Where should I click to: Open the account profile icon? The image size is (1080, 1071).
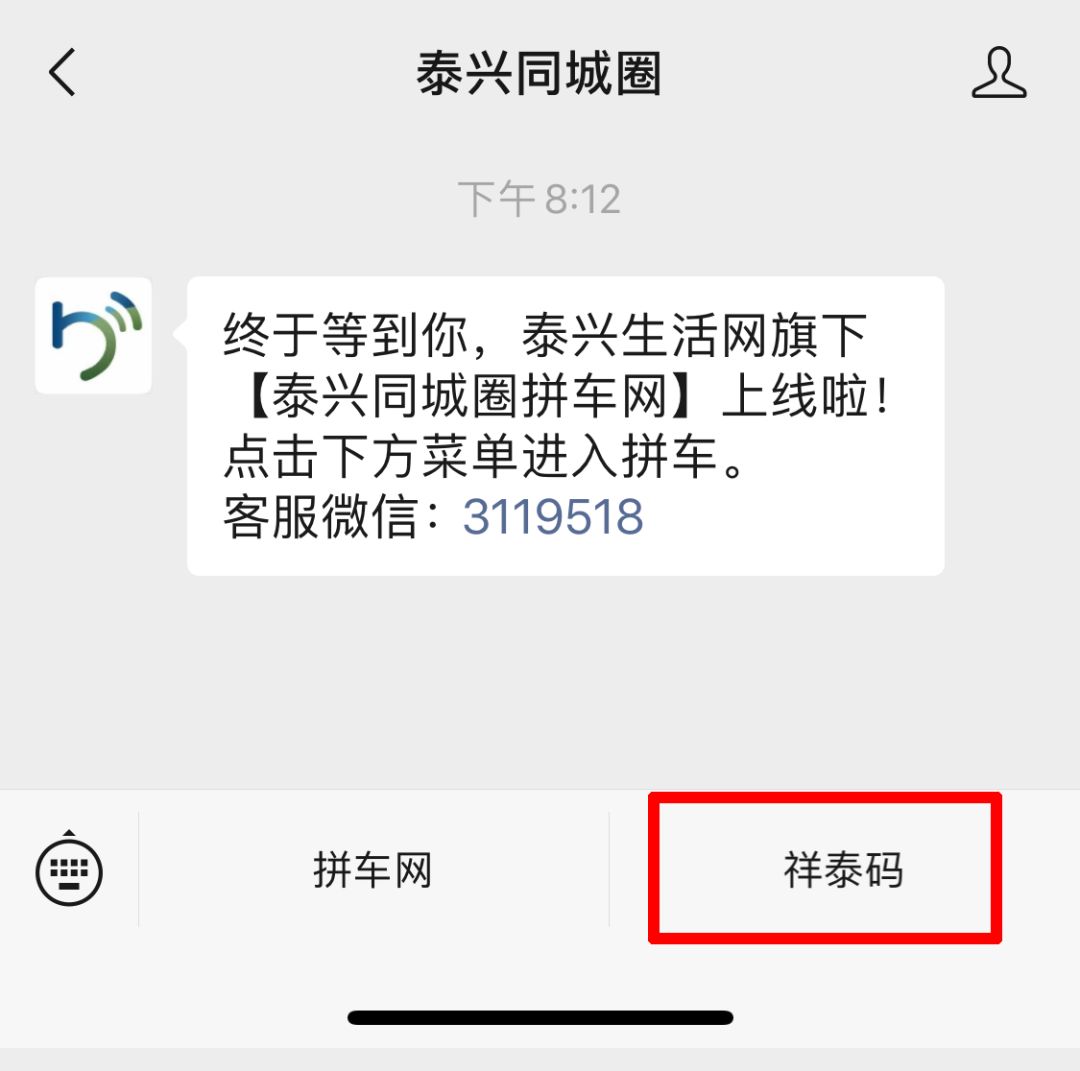coord(998,74)
